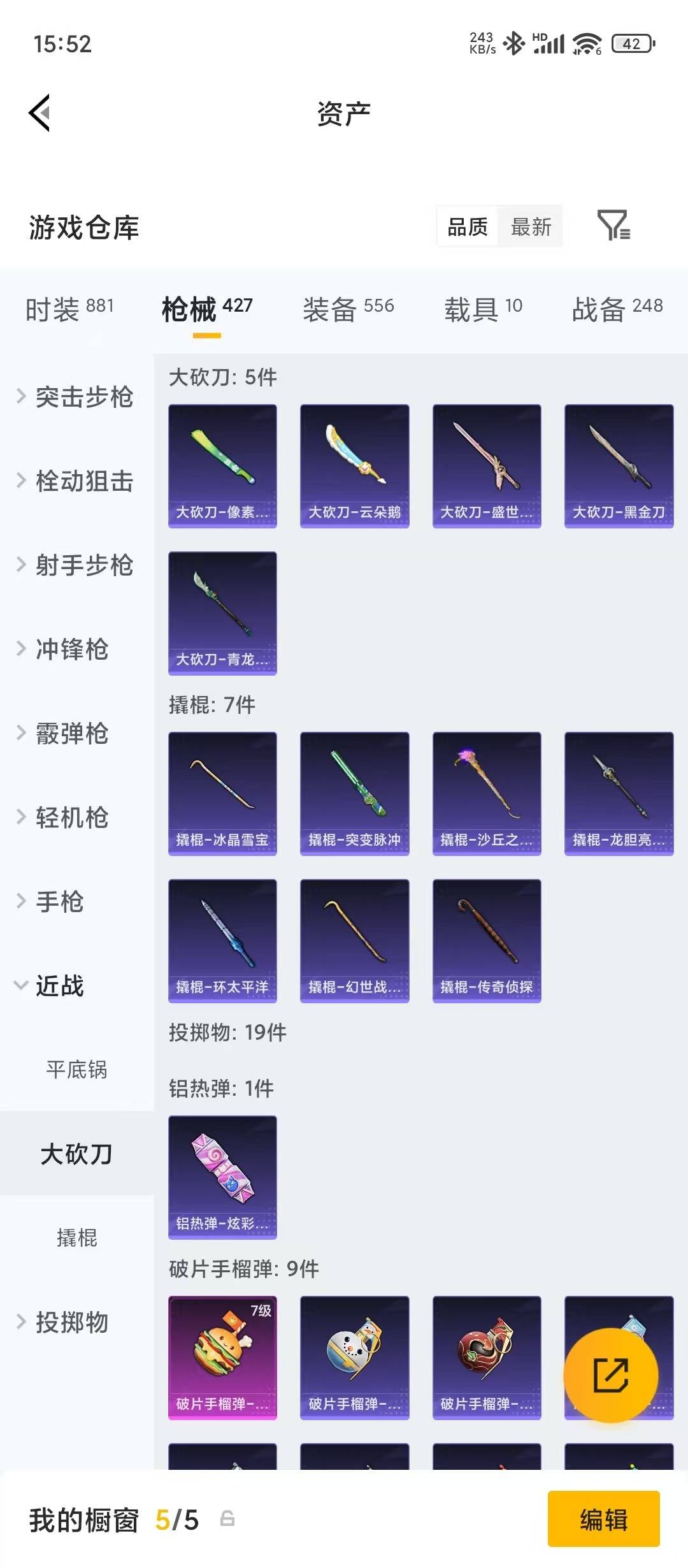
Task: Tap the level 7 破片手榴弹 burger item
Action: pyautogui.click(x=222, y=1354)
